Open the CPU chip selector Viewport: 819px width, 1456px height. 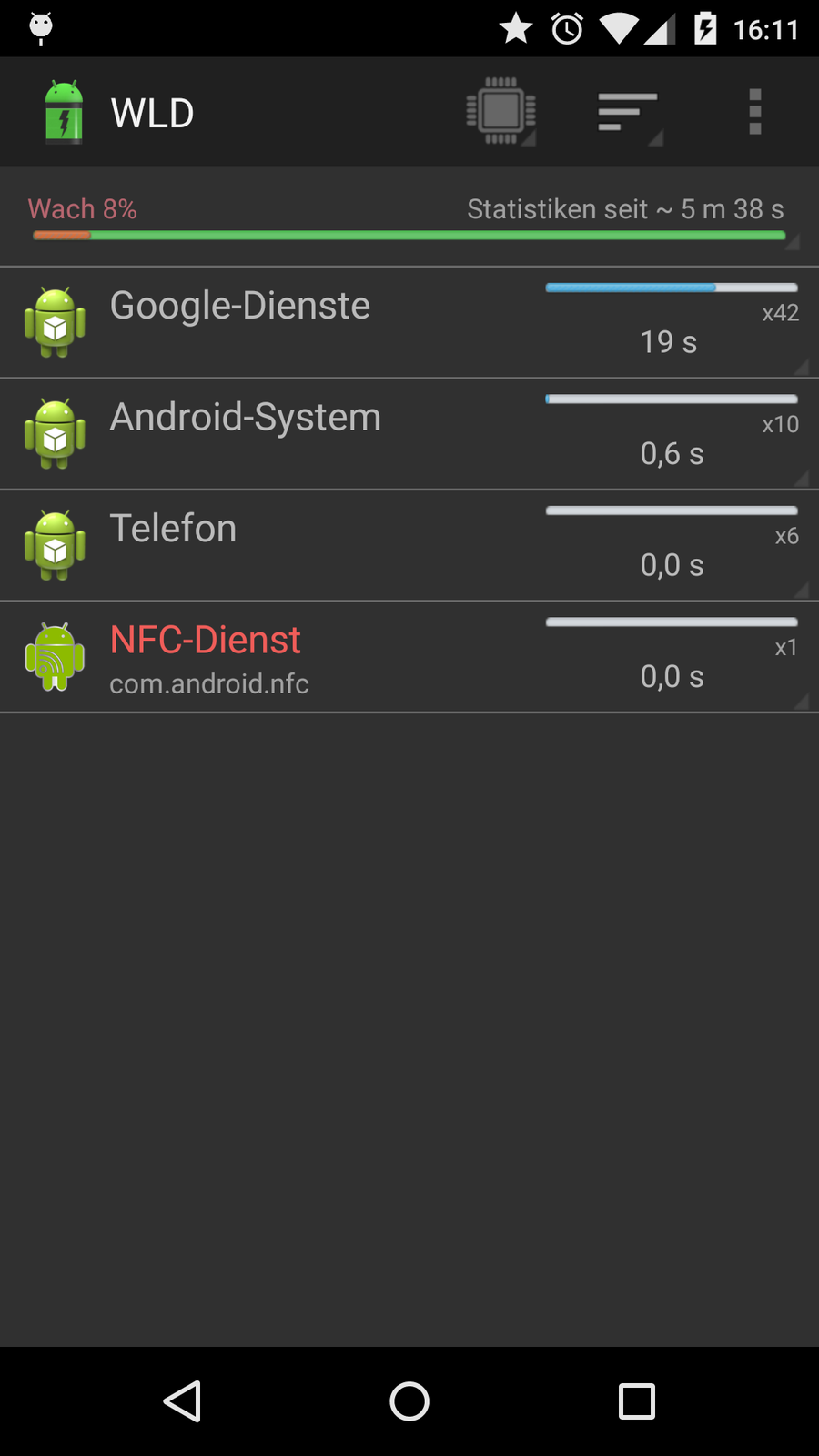500,112
